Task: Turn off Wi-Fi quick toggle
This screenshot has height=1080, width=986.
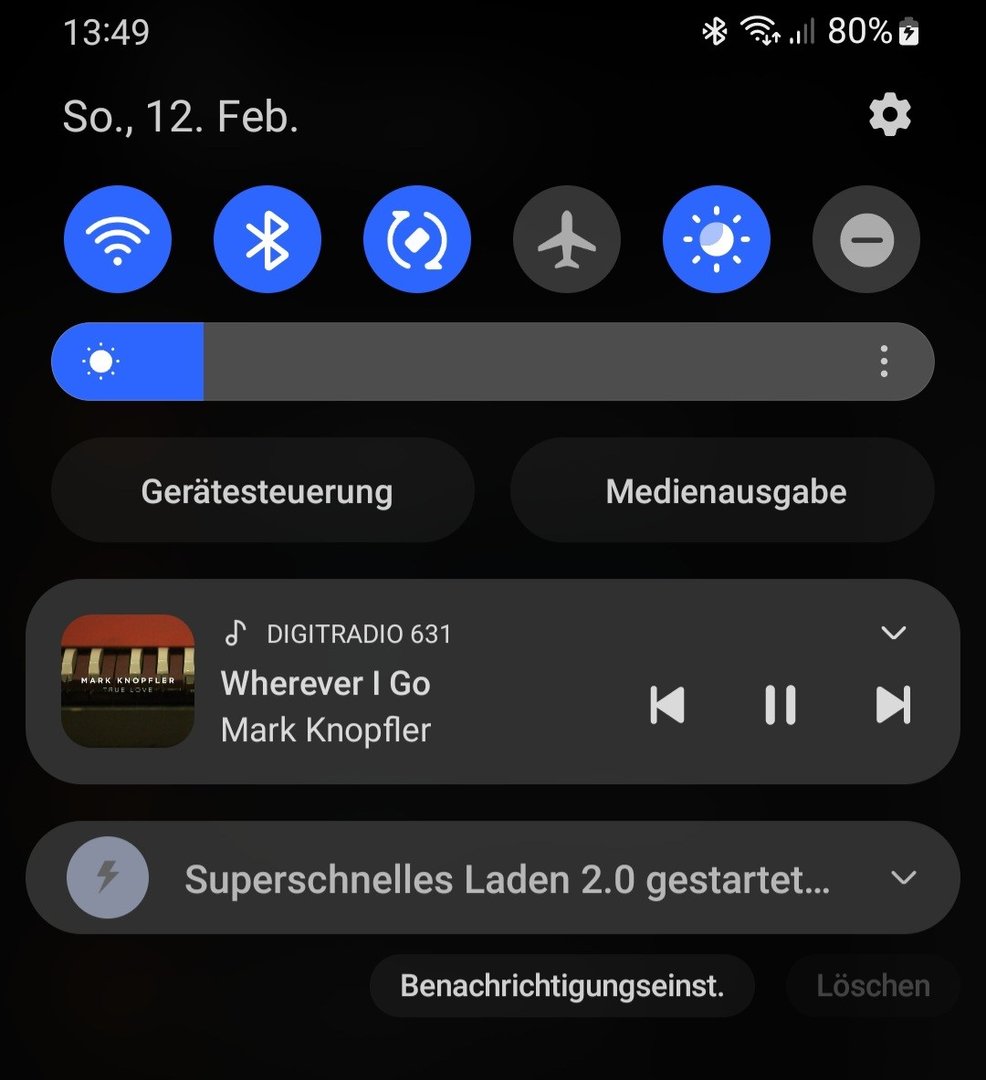Action: click(118, 240)
